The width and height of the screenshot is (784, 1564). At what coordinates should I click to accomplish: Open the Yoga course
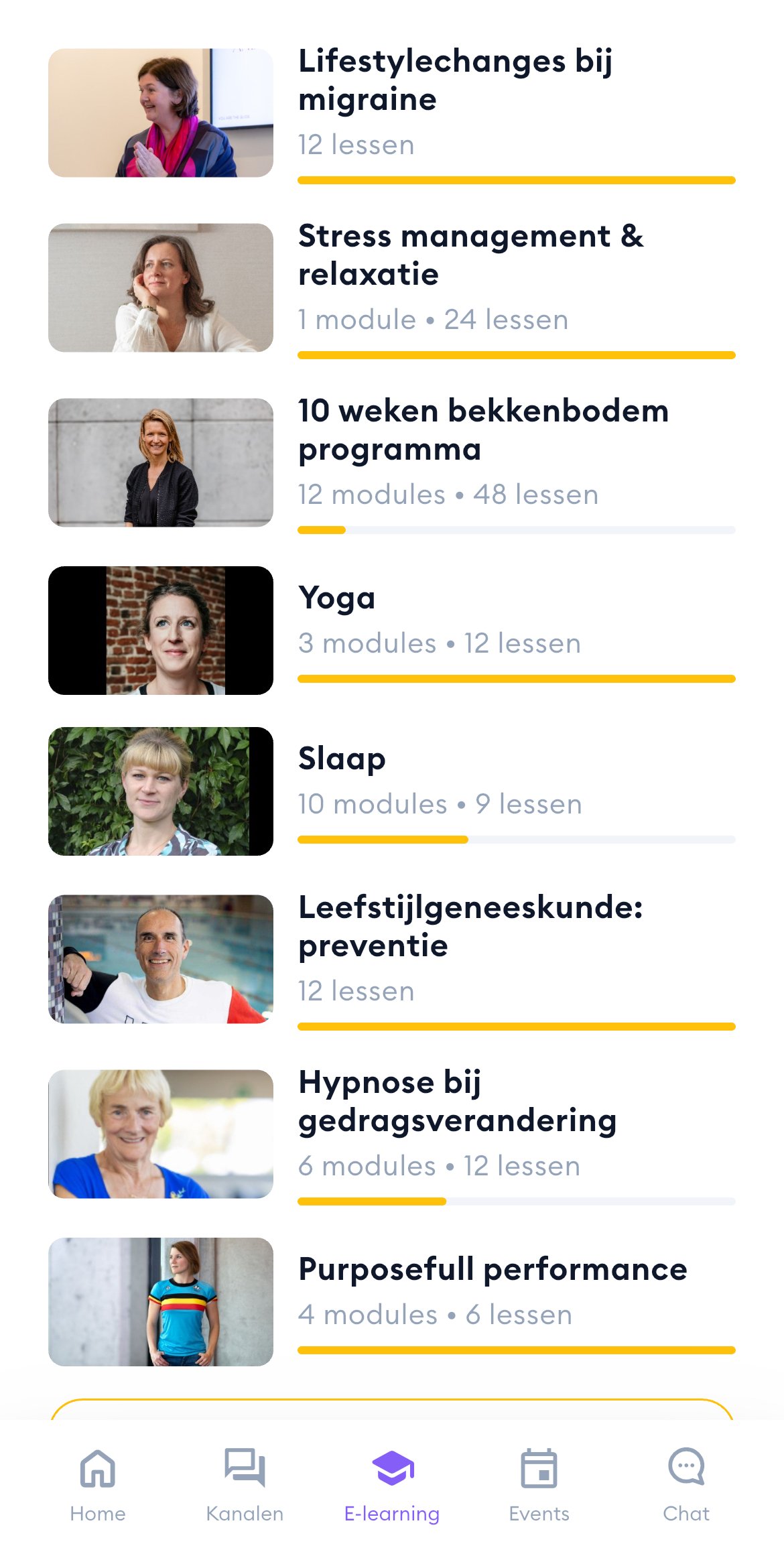[336, 598]
